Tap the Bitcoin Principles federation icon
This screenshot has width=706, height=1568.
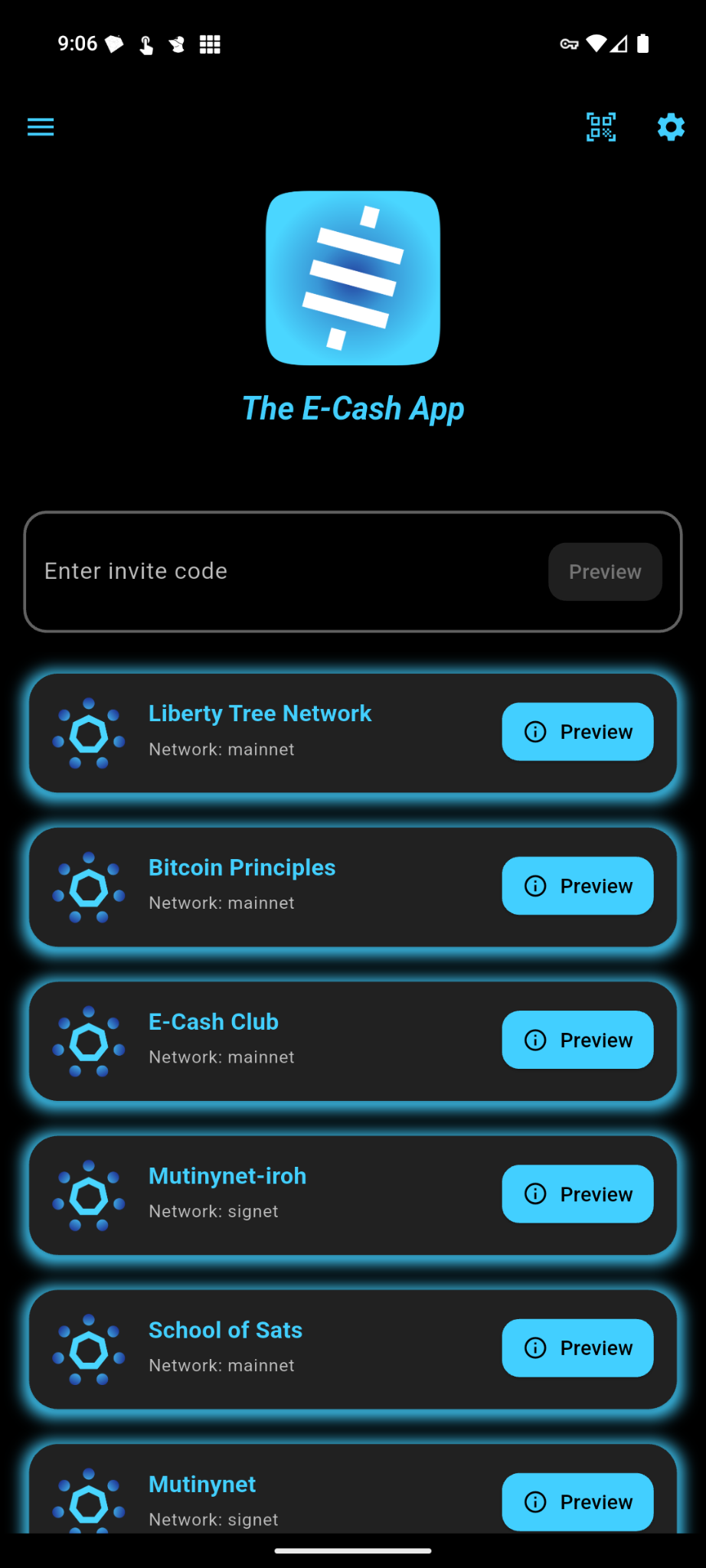point(88,887)
